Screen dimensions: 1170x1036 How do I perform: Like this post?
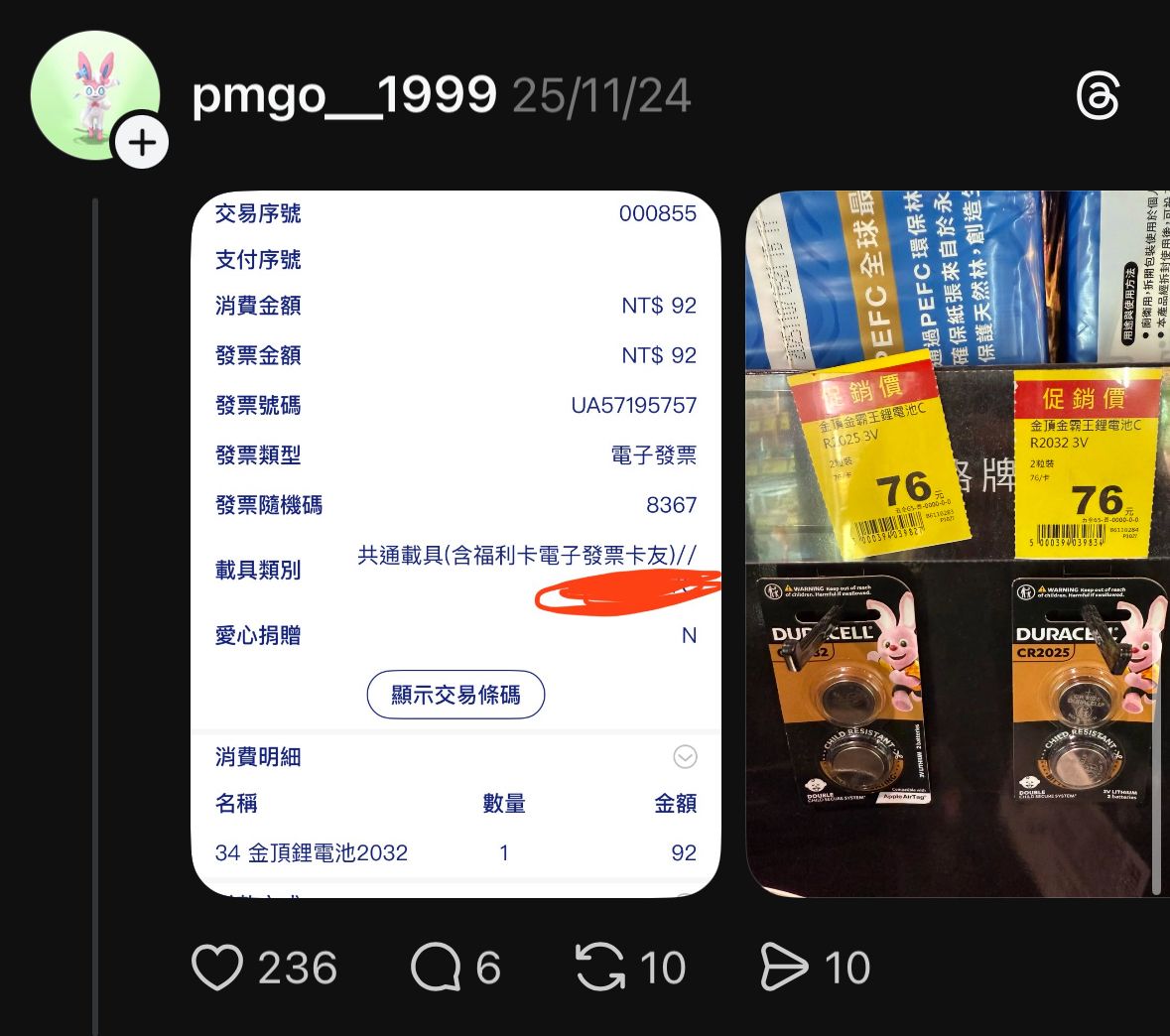217,968
